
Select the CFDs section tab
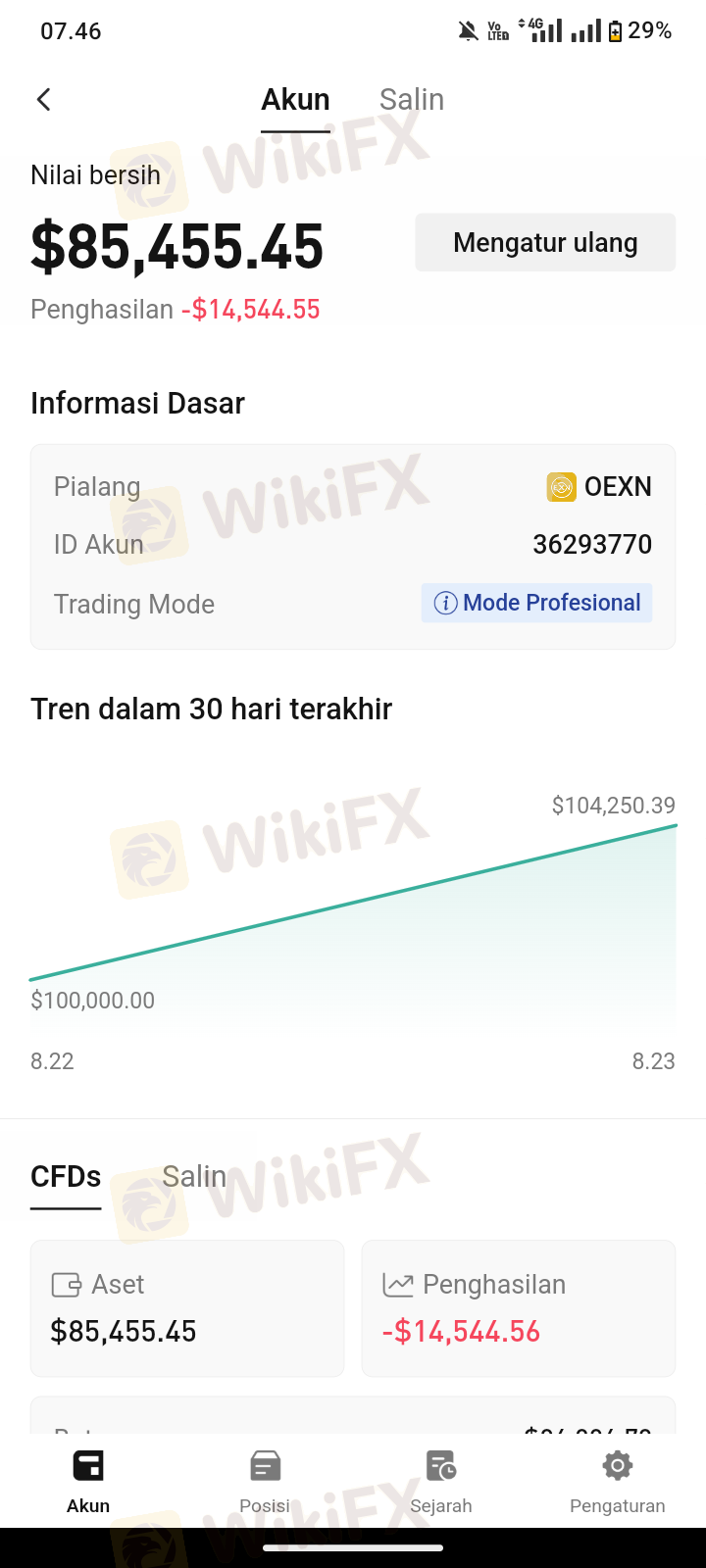66,1176
